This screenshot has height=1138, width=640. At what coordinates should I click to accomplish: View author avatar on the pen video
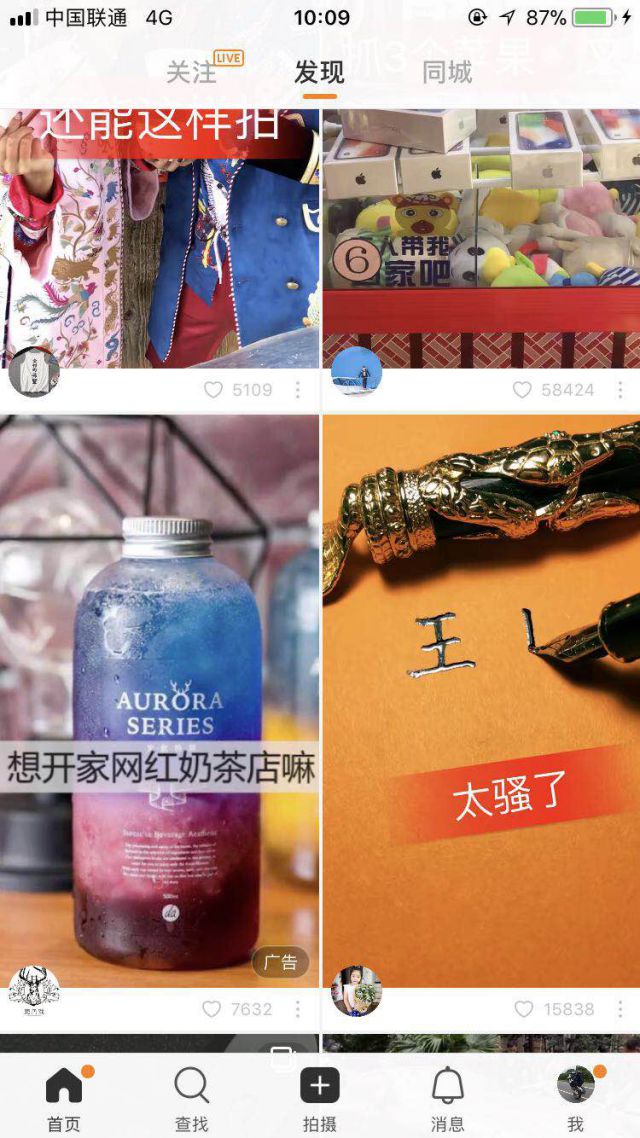(x=356, y=991)
